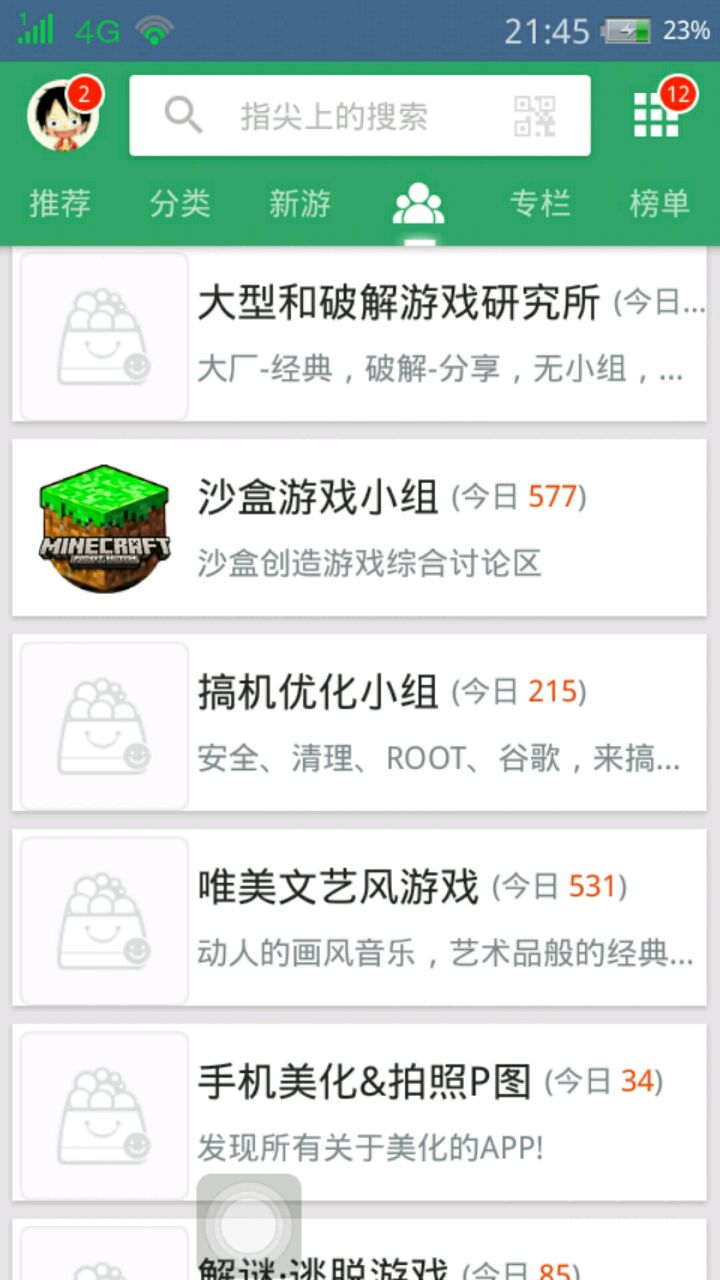Tap the 指尖上的搜索 search box
The image size is (720, 1280).
click(333, 116)
